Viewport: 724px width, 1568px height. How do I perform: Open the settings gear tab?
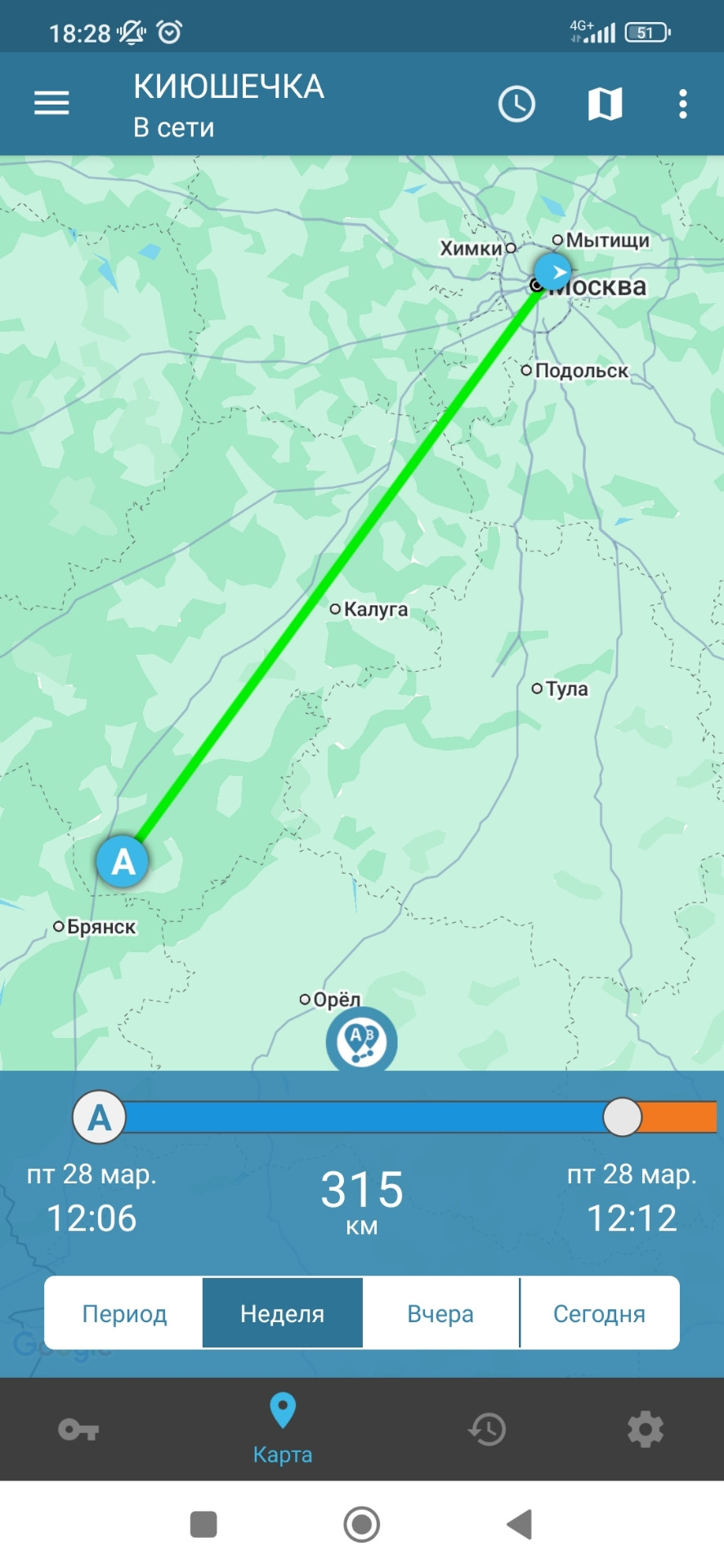645,1430
